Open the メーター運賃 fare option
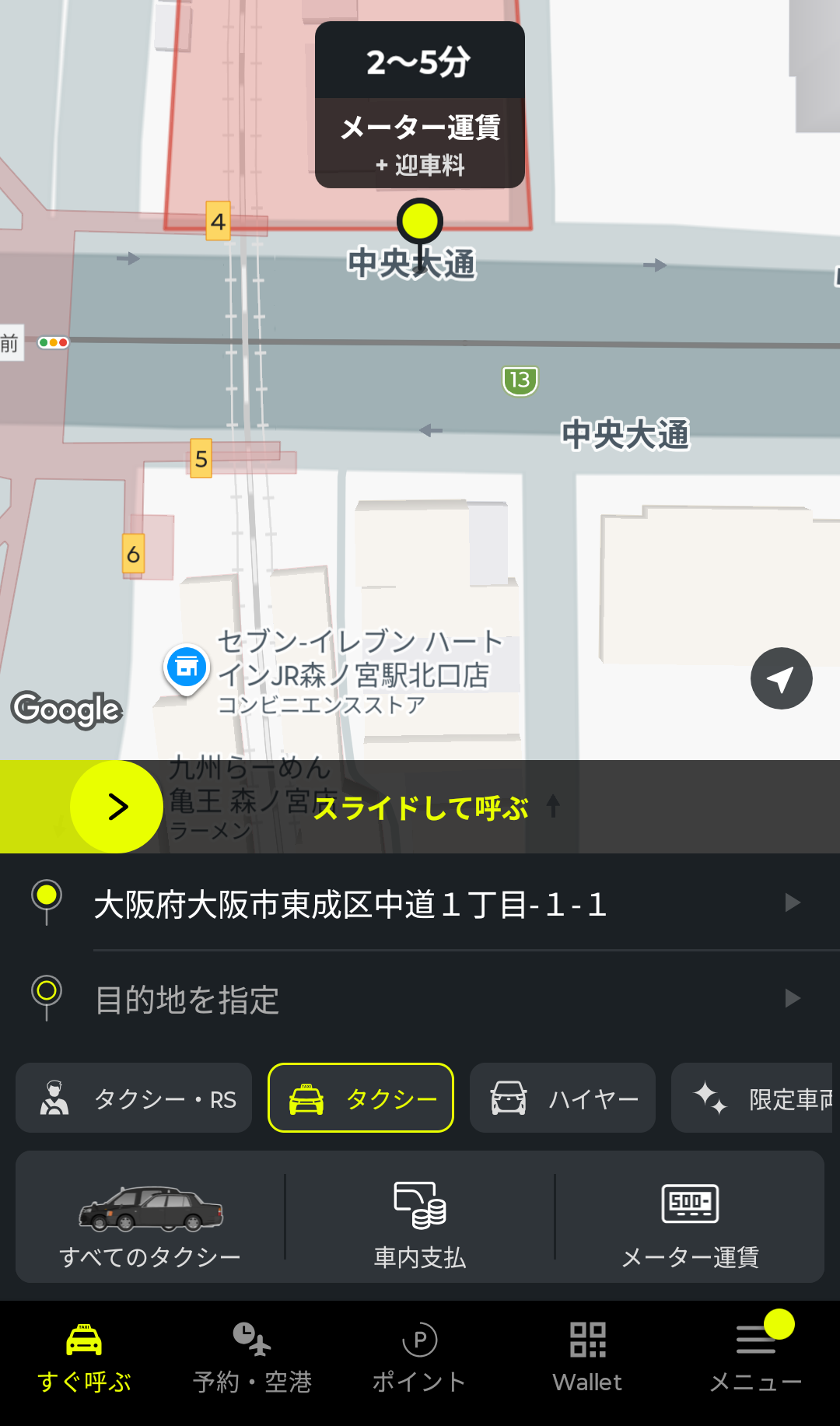This screenshot has width=840, height=1426. [x=690, y=1218]
